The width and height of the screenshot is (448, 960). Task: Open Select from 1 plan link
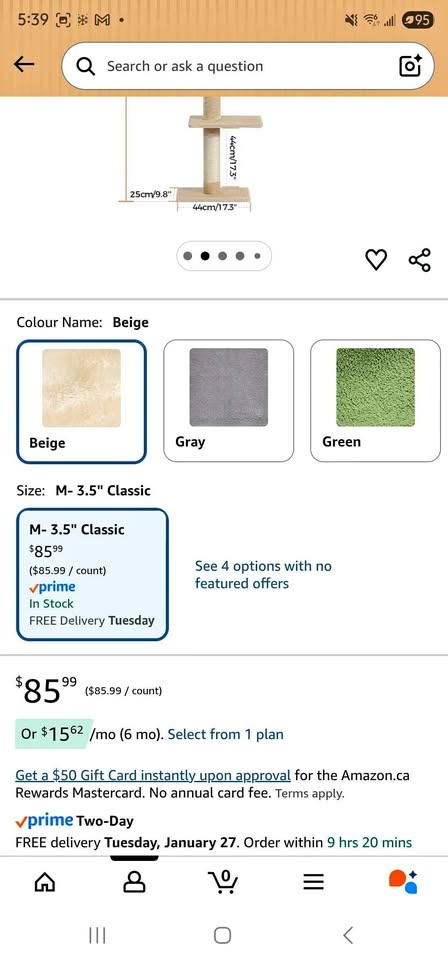tap(225, 734)
